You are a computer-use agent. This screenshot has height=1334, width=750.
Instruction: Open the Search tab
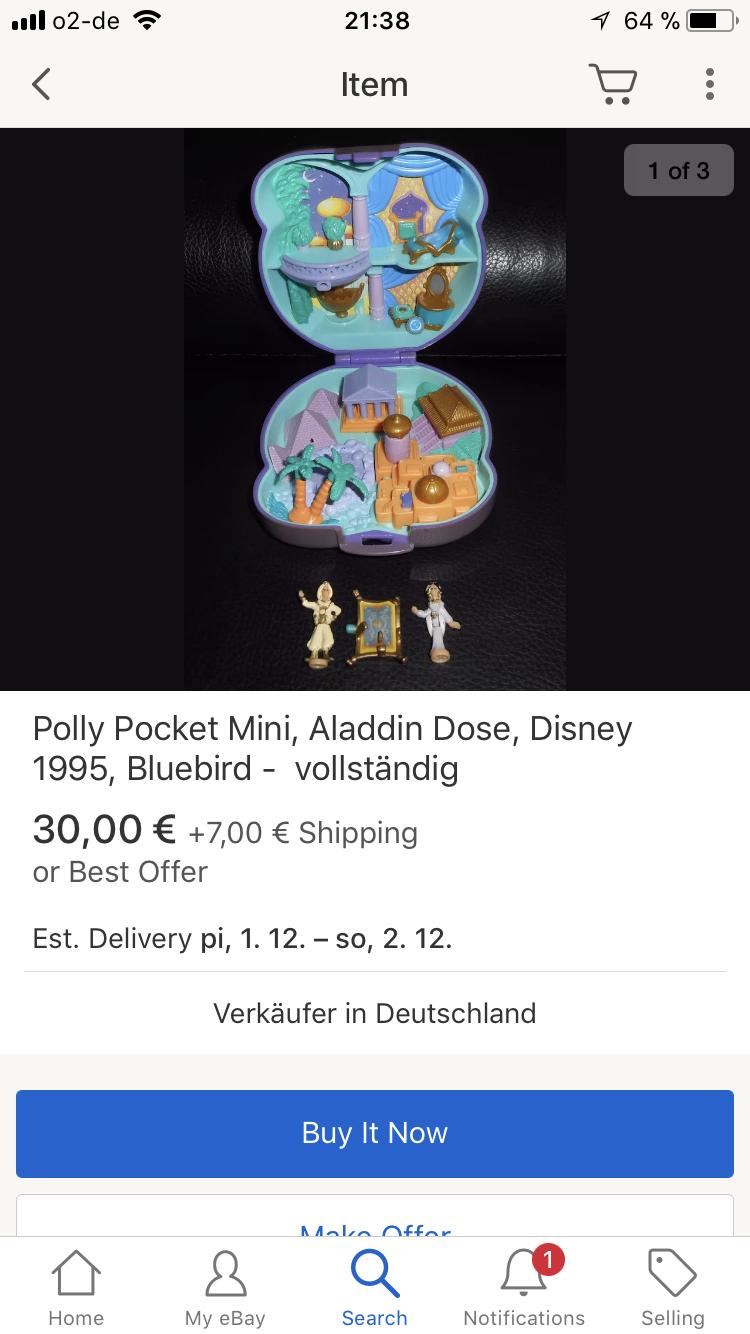coord(375,1287)
